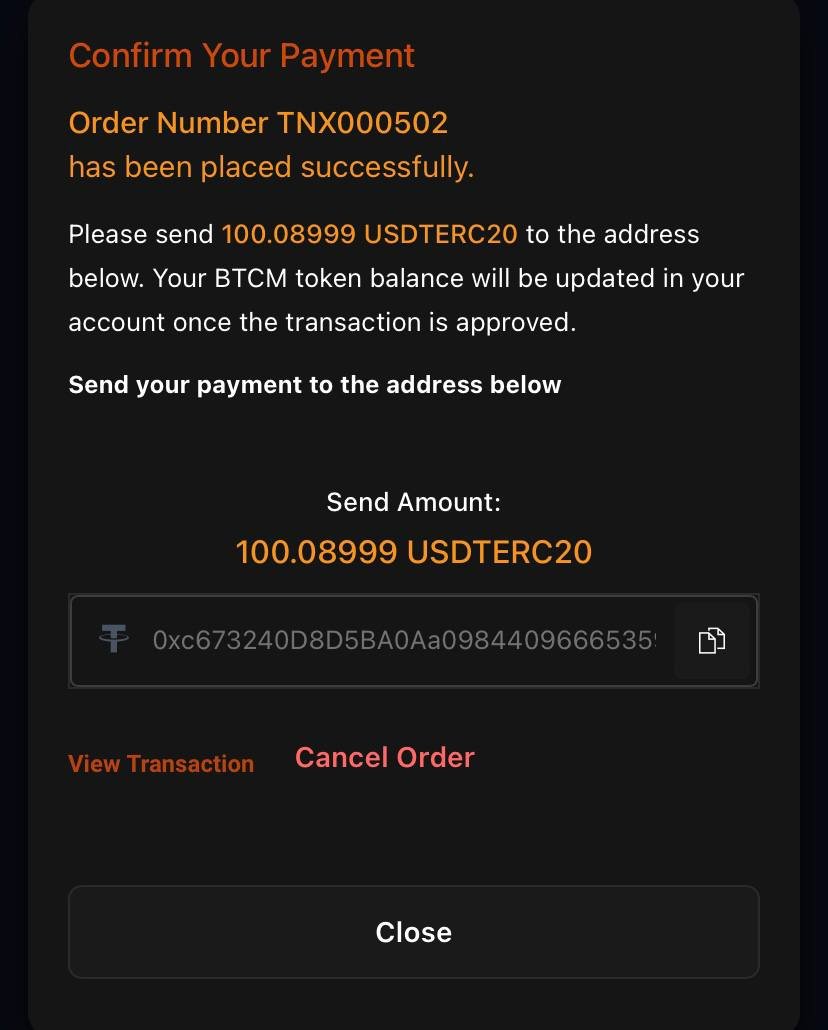This screenshot has height=1030, width=828.
Task: Click the Confirm Your Payment heading
Action: (241, 55)
